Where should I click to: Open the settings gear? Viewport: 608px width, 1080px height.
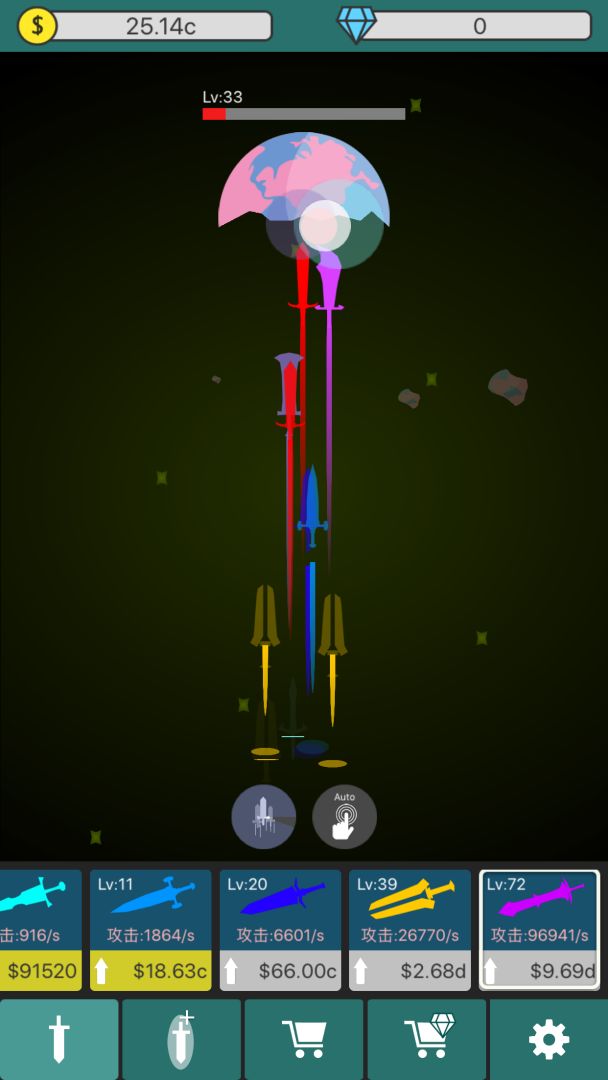click(x=548, y=1040)
